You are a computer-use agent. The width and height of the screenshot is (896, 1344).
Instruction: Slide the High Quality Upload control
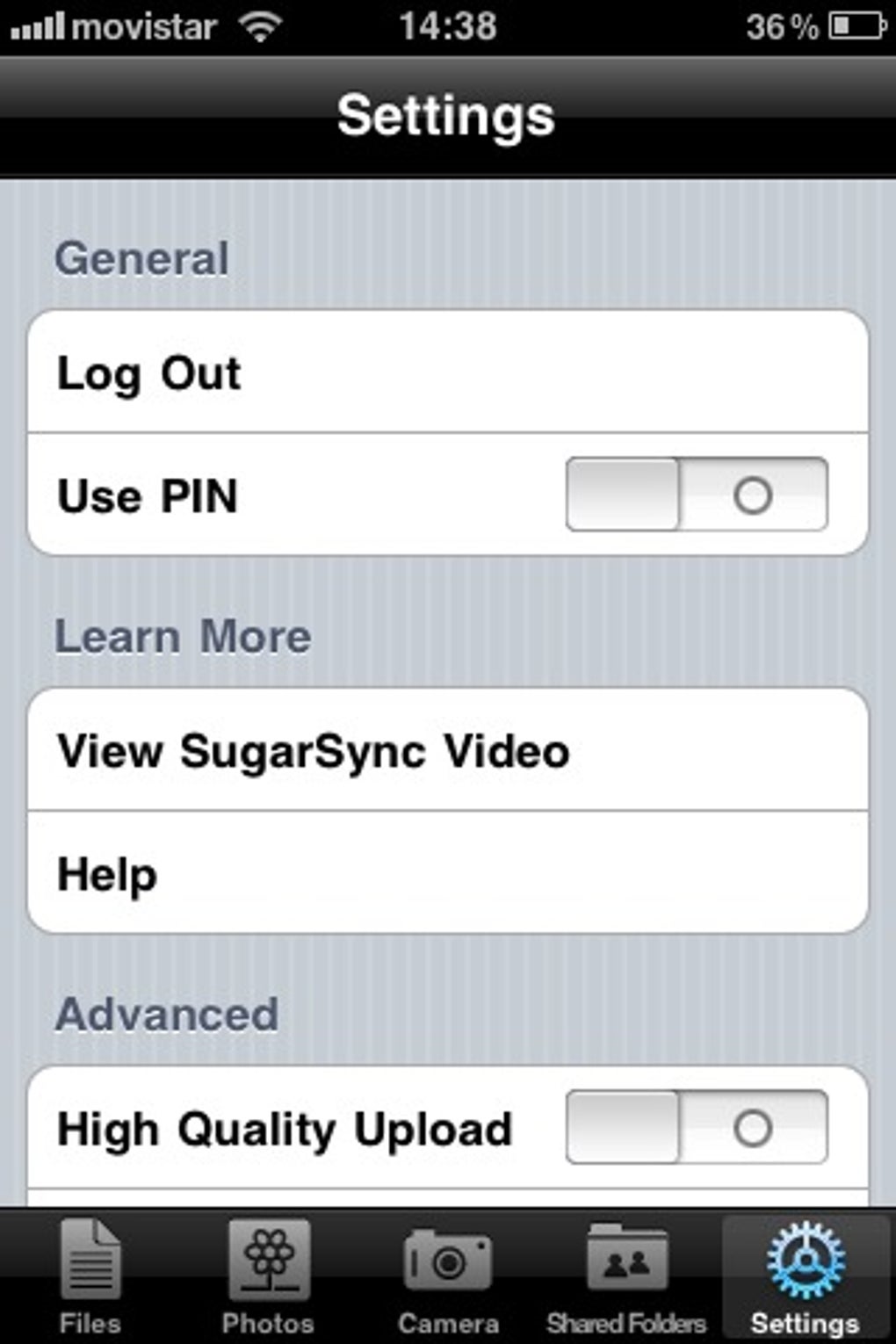[x=696, y=1127]
